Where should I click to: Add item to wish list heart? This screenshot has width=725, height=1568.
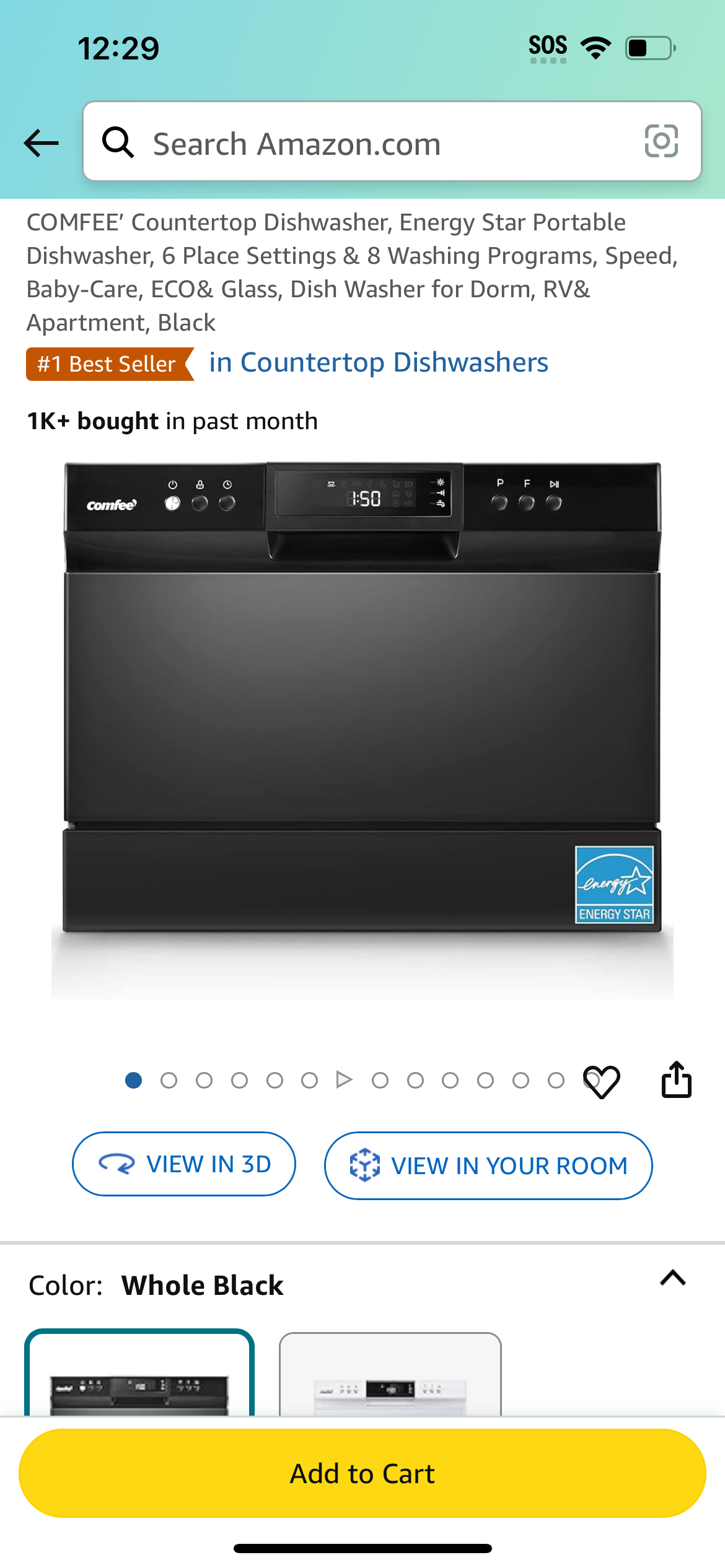pyautogui.click(x=602, y=1081)
